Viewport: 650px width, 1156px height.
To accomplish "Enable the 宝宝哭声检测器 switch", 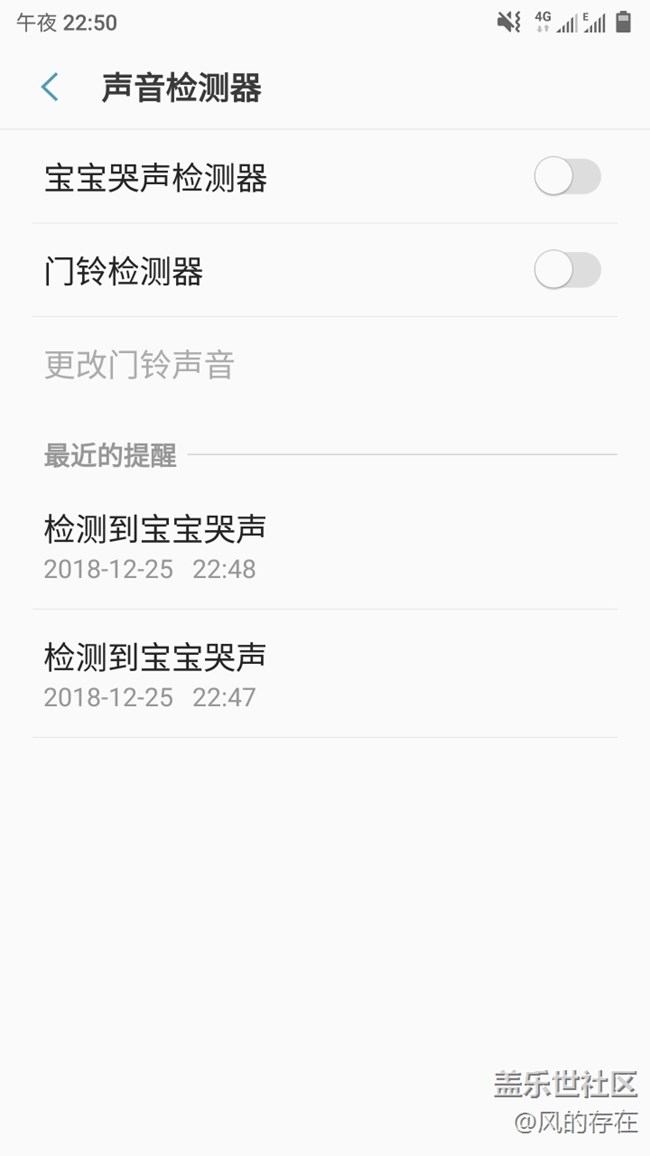I will coord(567,177).
